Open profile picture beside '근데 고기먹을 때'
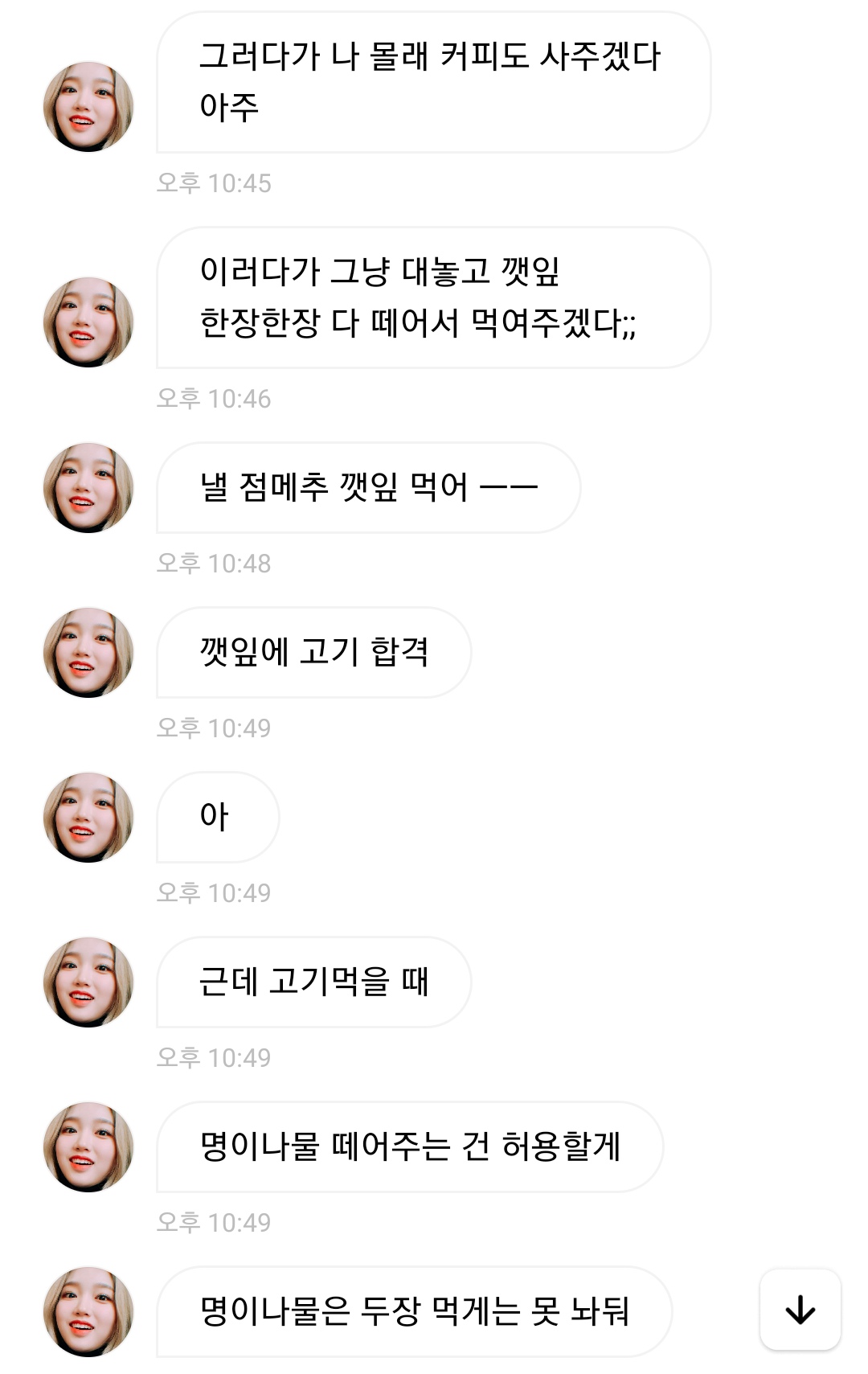868x1374 pixels. point(88,982)
